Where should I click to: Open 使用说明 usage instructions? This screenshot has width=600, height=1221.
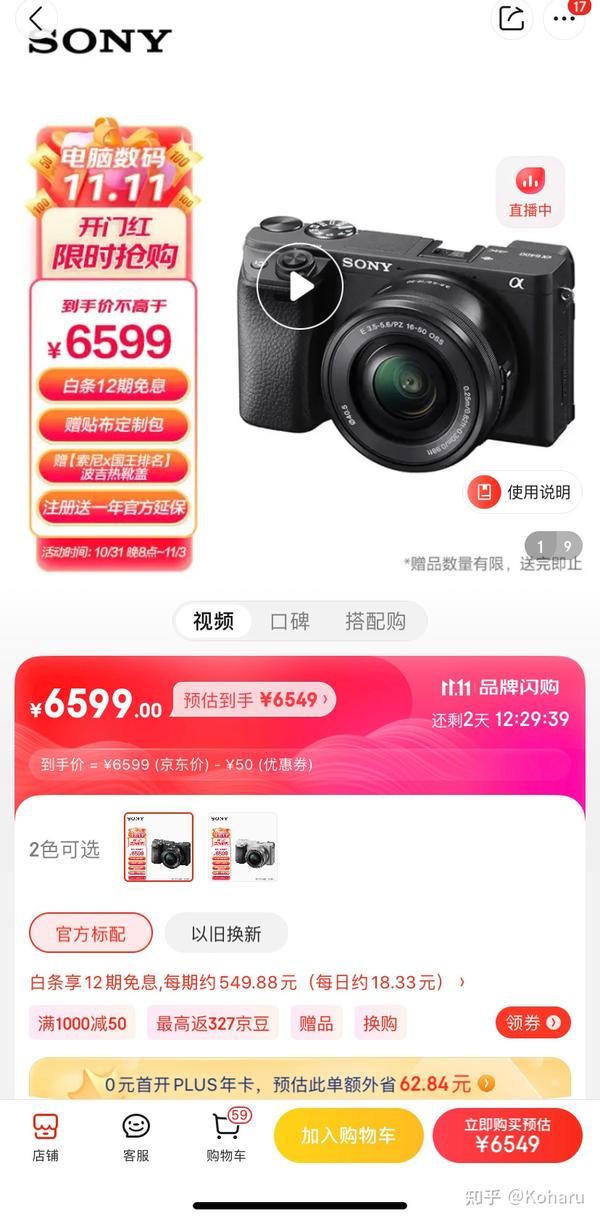pyautogui.click(x=522, y=492)
